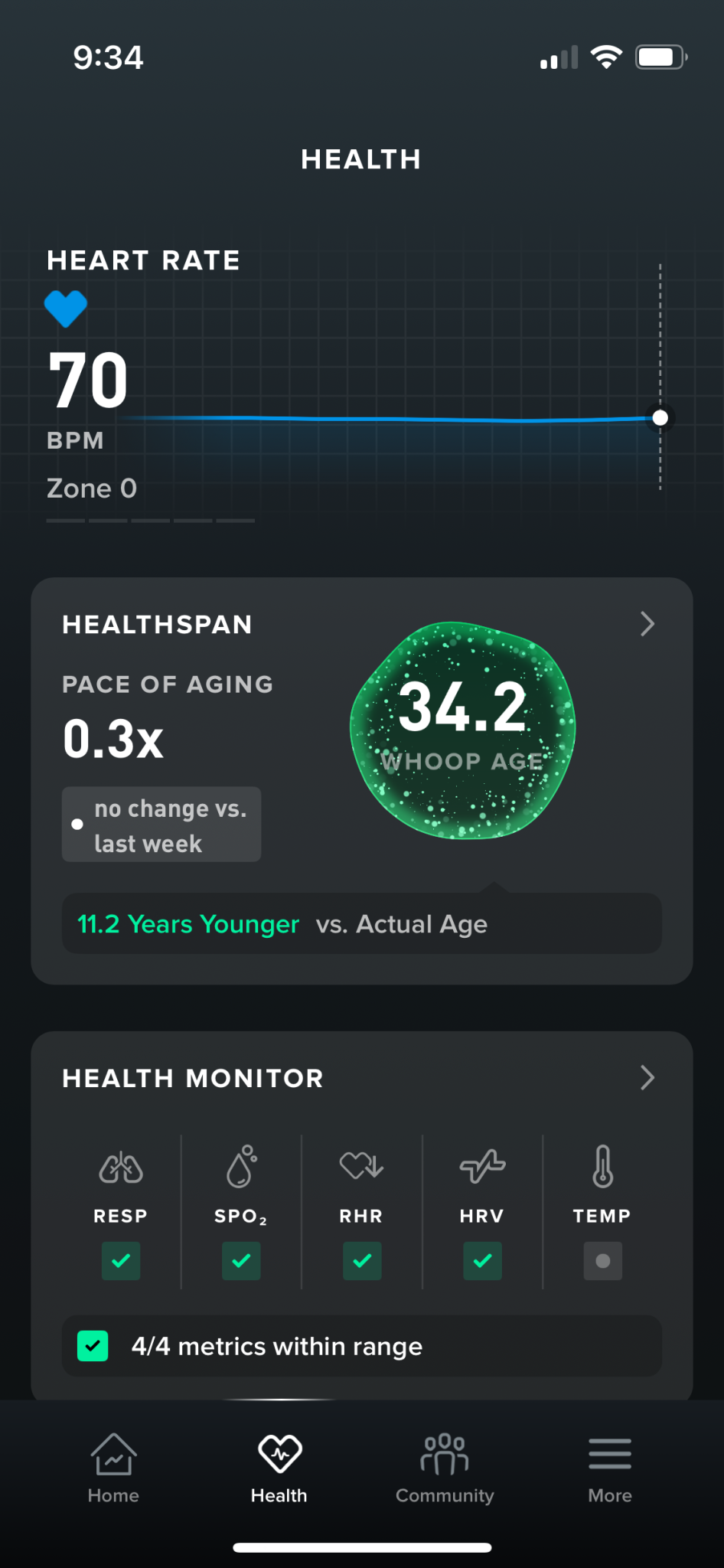Tap the blue heart icon above the BPM reading

pos(67,308)
